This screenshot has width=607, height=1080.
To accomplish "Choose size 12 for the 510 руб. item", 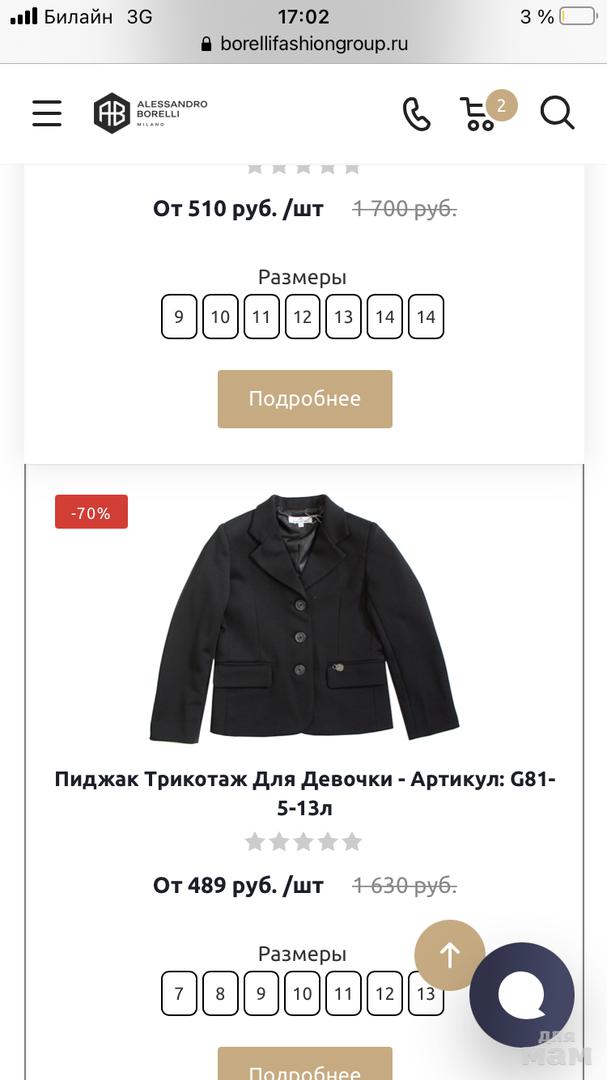I will tap(302, 317).
